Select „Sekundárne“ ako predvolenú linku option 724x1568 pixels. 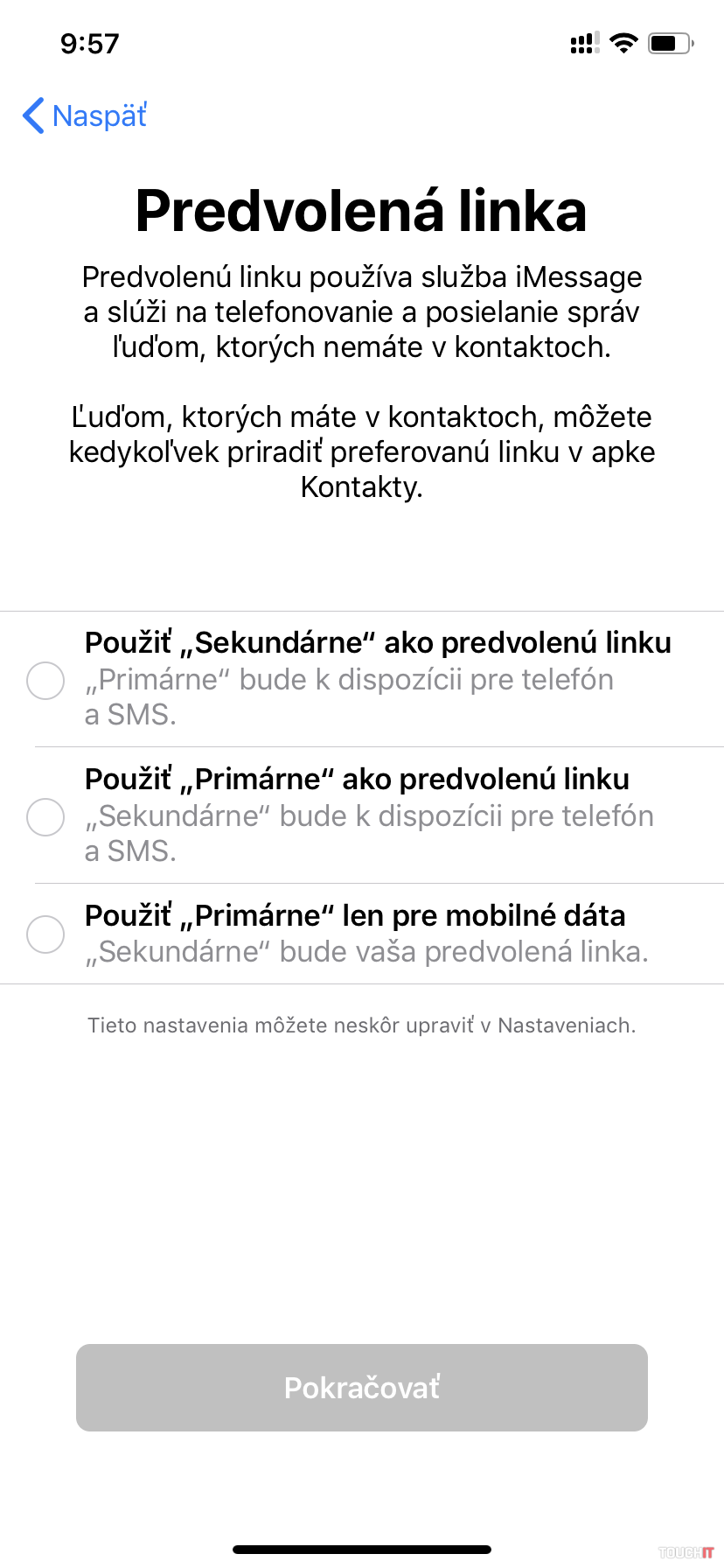[x=45, y=680]
